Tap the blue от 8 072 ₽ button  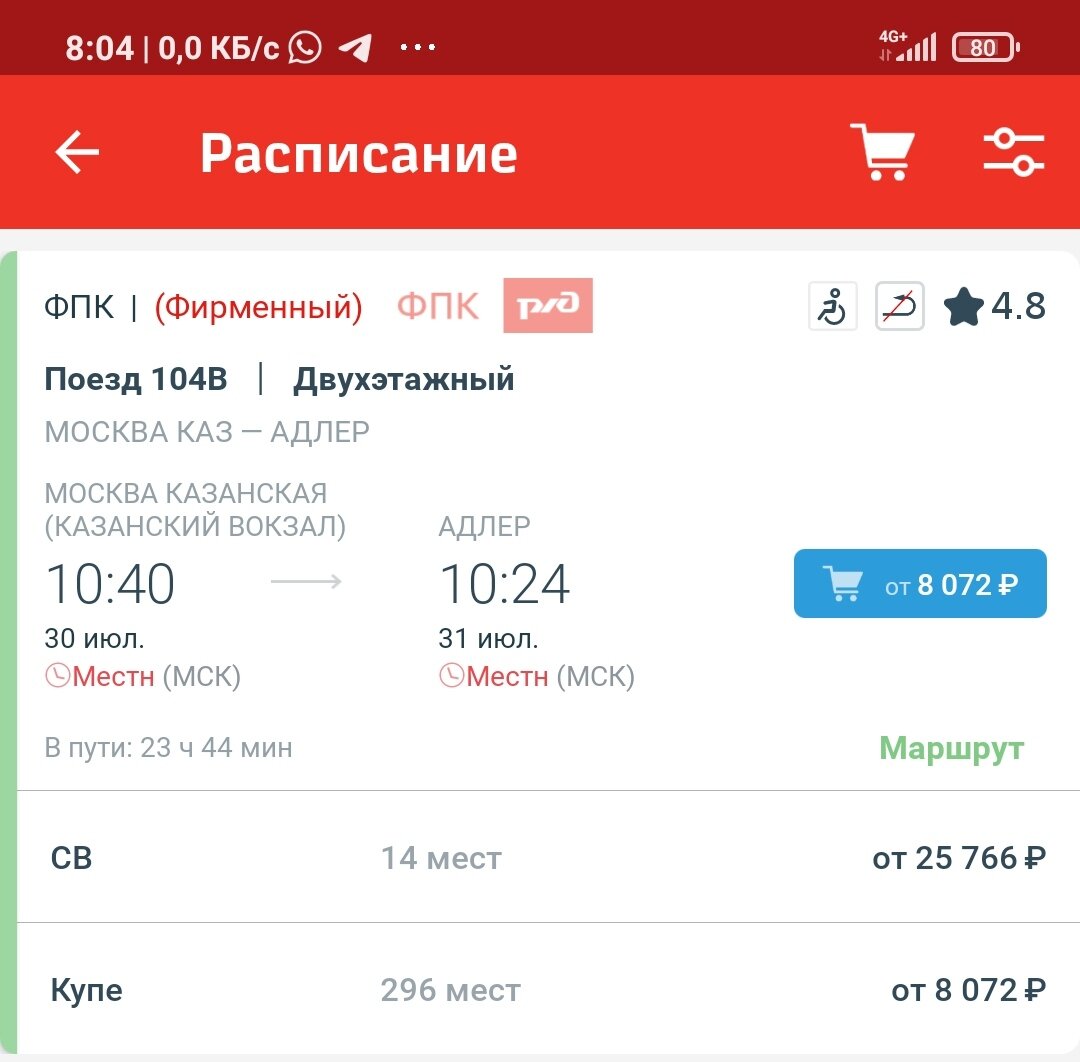(x=920, y=584)
